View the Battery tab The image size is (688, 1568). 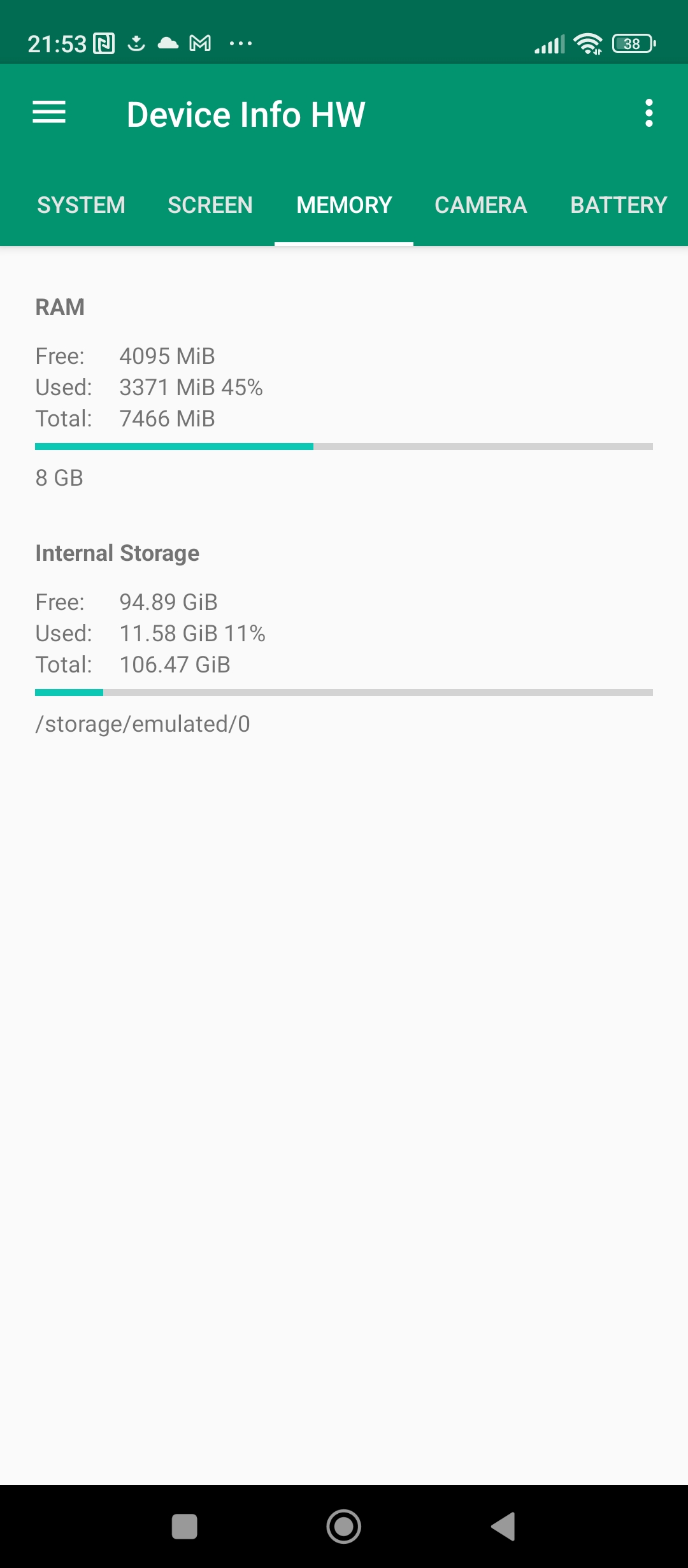(x=618, y=205)
